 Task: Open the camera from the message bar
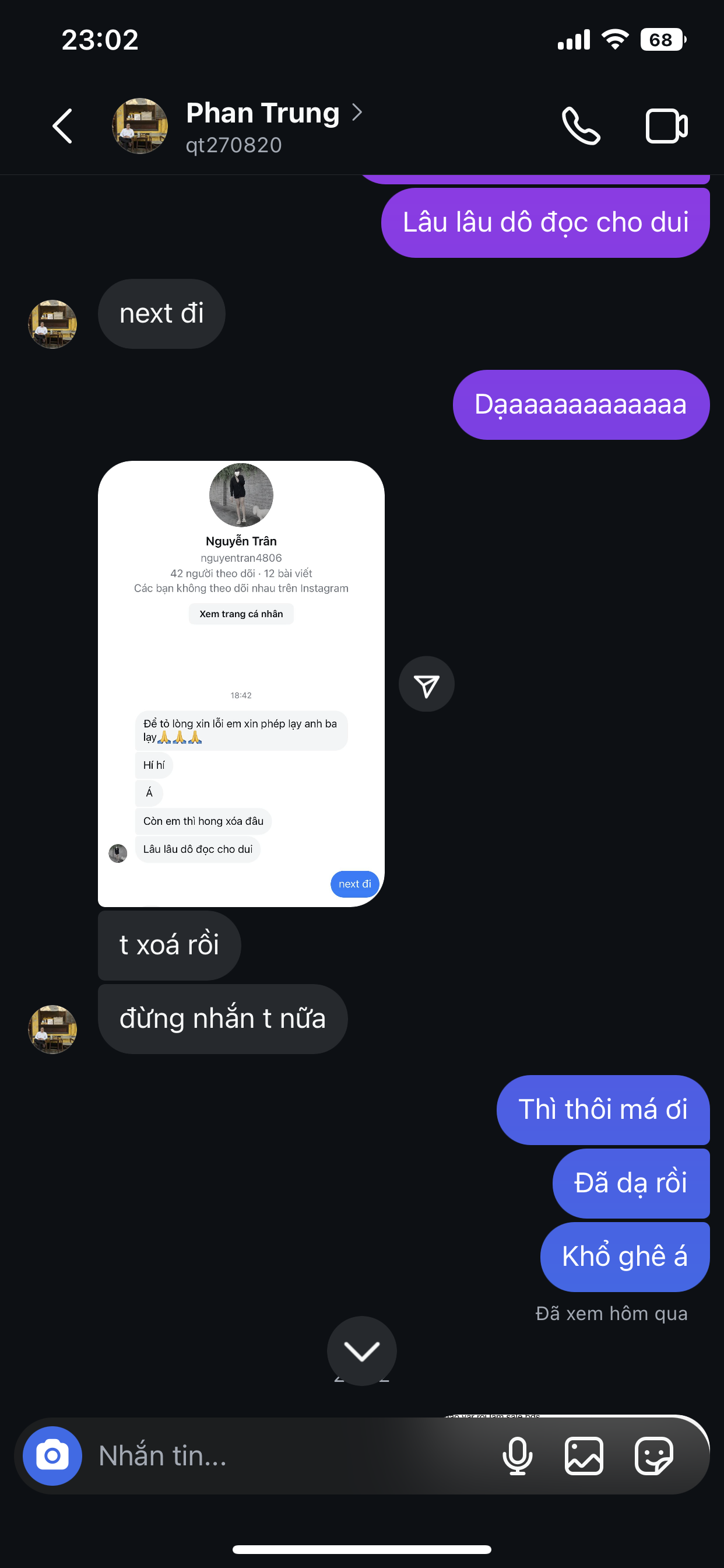(52, 1455)
